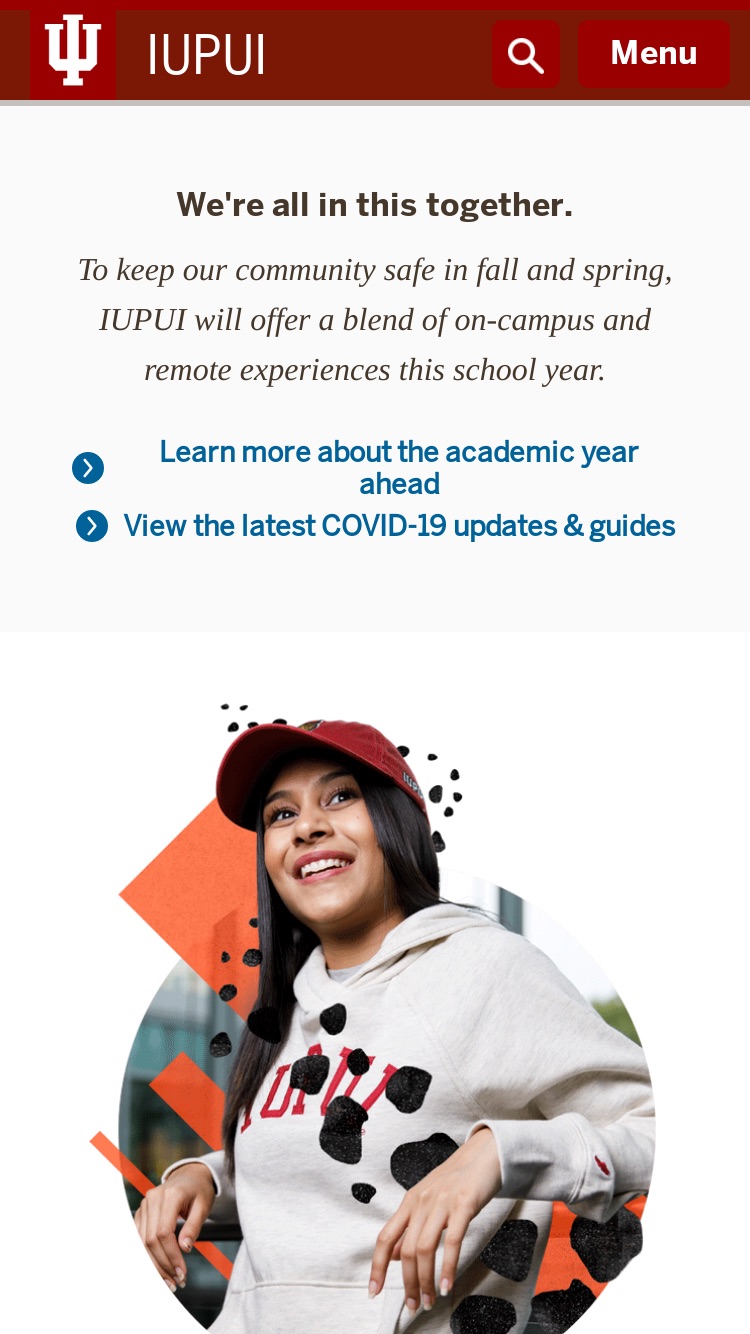Open the Menu button
The width and height of the screenshot is (750, 1334).
(654, 54)
